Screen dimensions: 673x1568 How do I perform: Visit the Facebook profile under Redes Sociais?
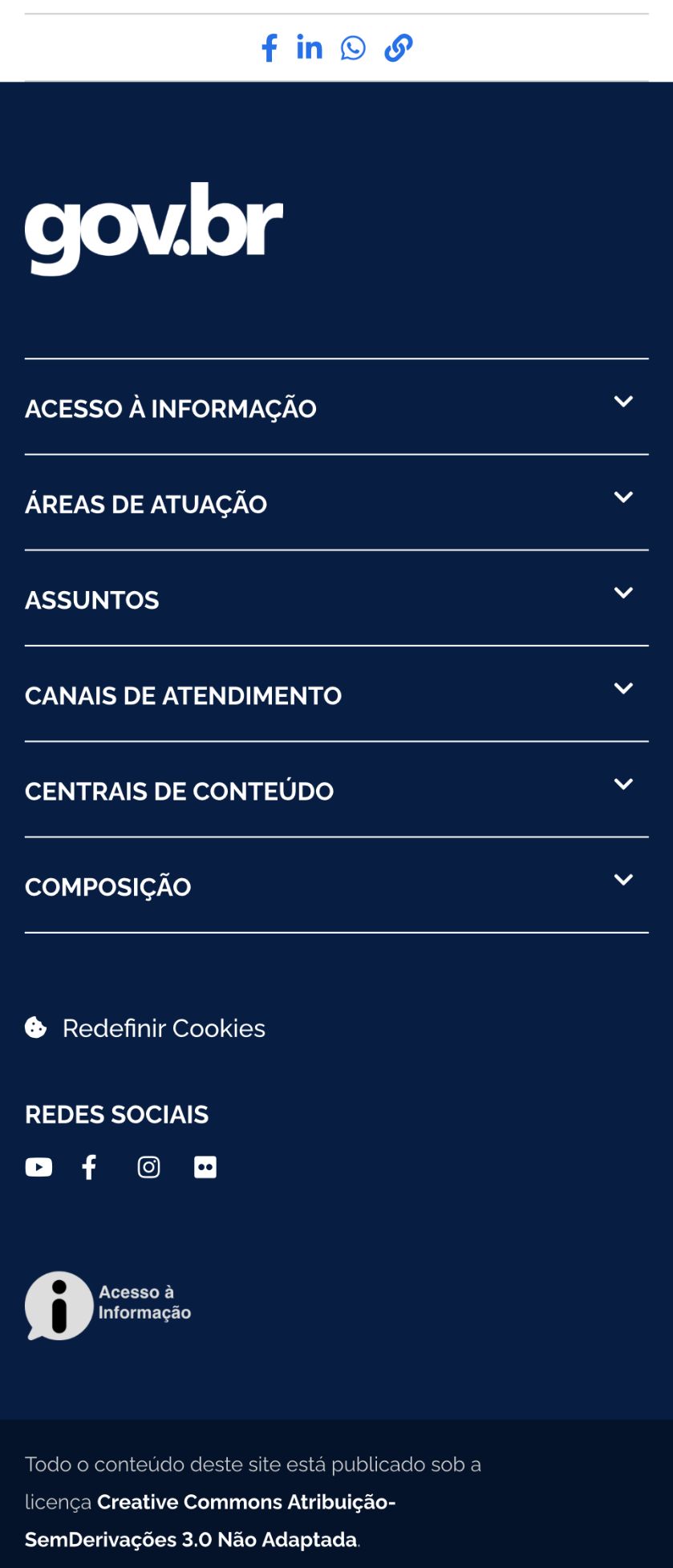pyautogui.click(x=88, y=1167)
